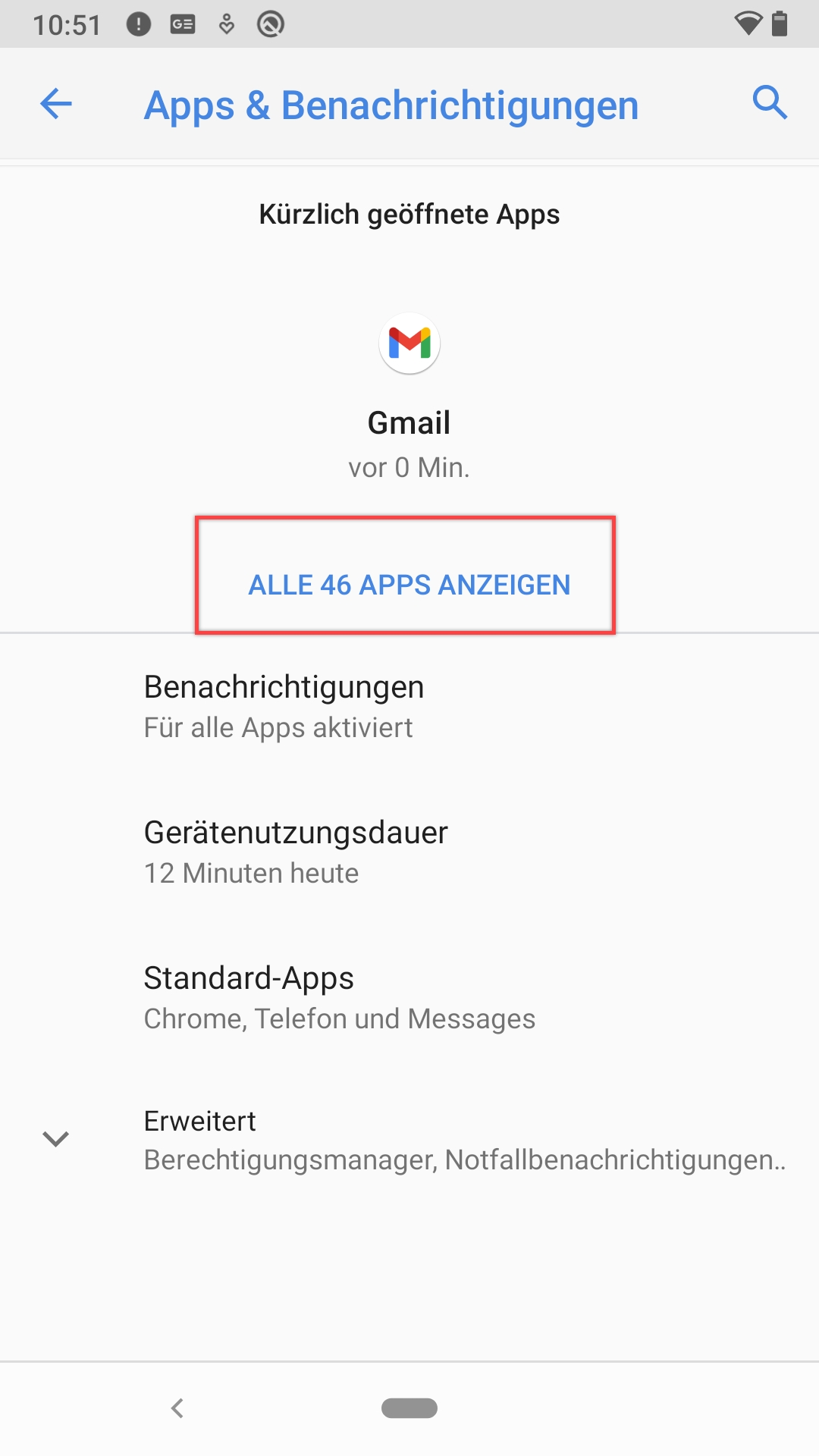Open the Google News notification icon
Viewport: 819px width, 1456px height.
[x=182, y=23]
